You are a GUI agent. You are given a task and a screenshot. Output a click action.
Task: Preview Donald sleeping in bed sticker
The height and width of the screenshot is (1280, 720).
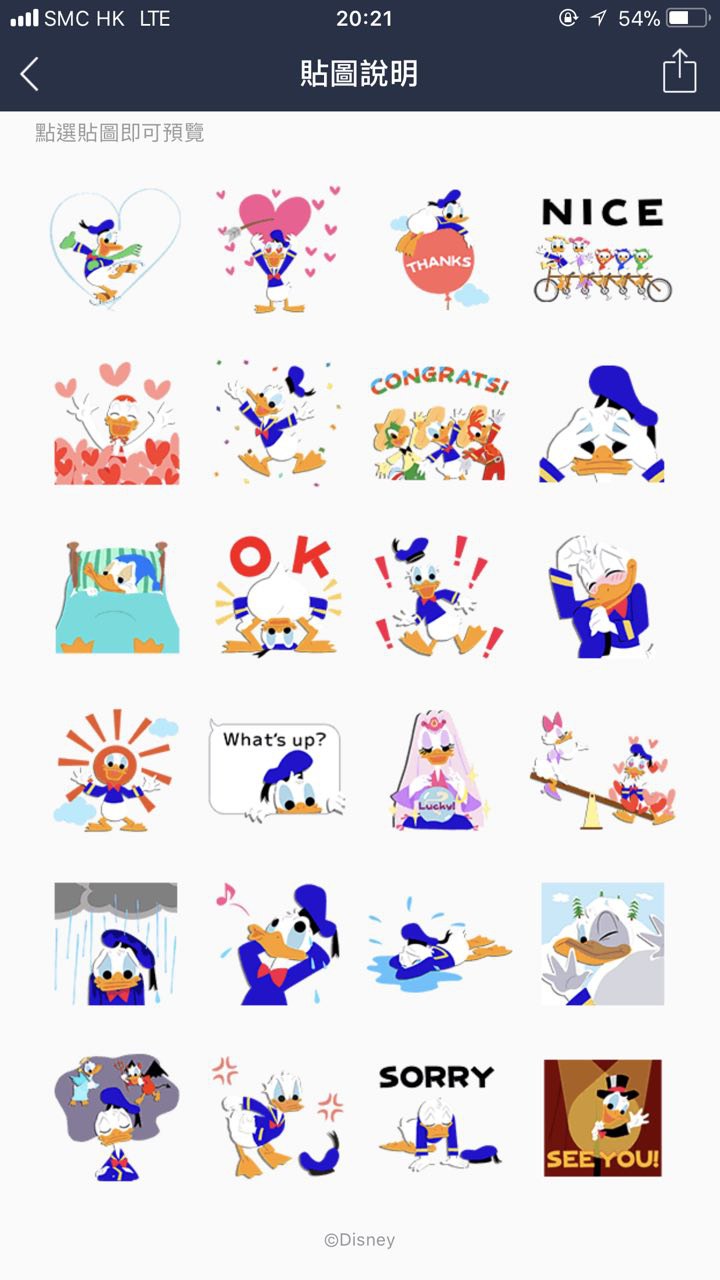point(116,596)
